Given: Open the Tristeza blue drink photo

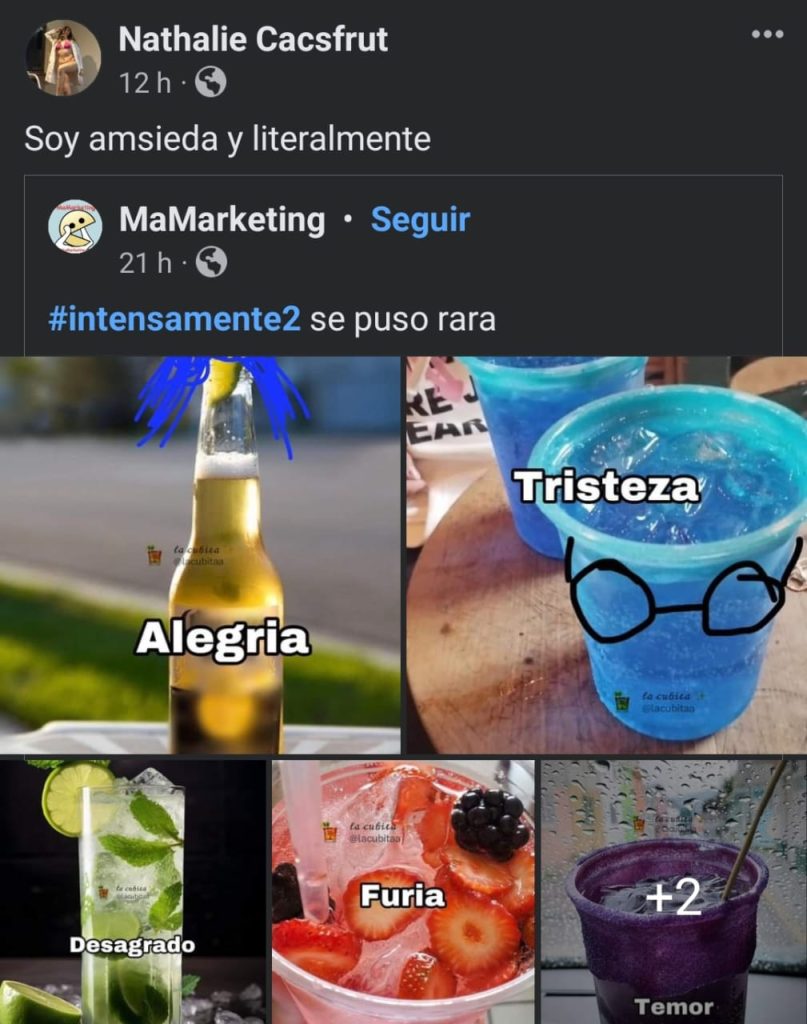Looking at the screenshot, I should pos(606,555).
